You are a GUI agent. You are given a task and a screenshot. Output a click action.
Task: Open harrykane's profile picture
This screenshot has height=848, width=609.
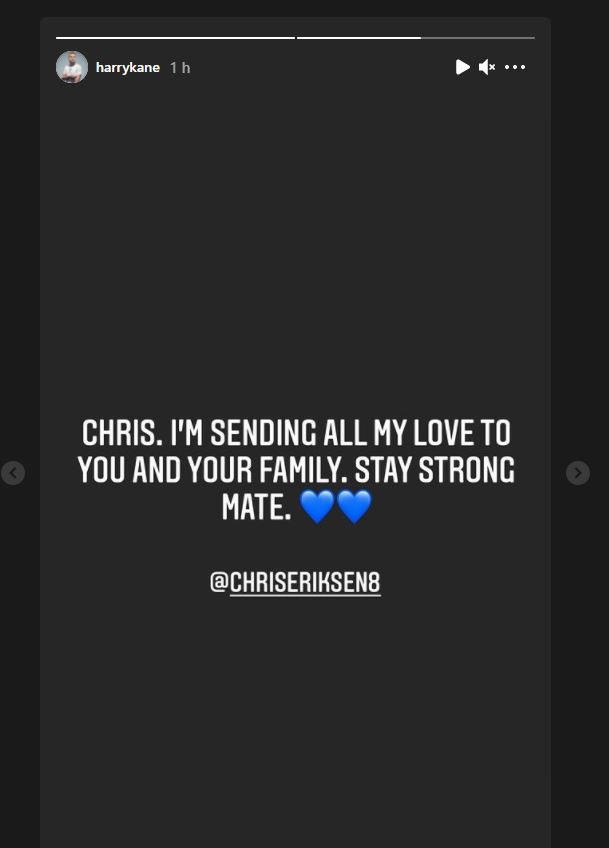72,67
